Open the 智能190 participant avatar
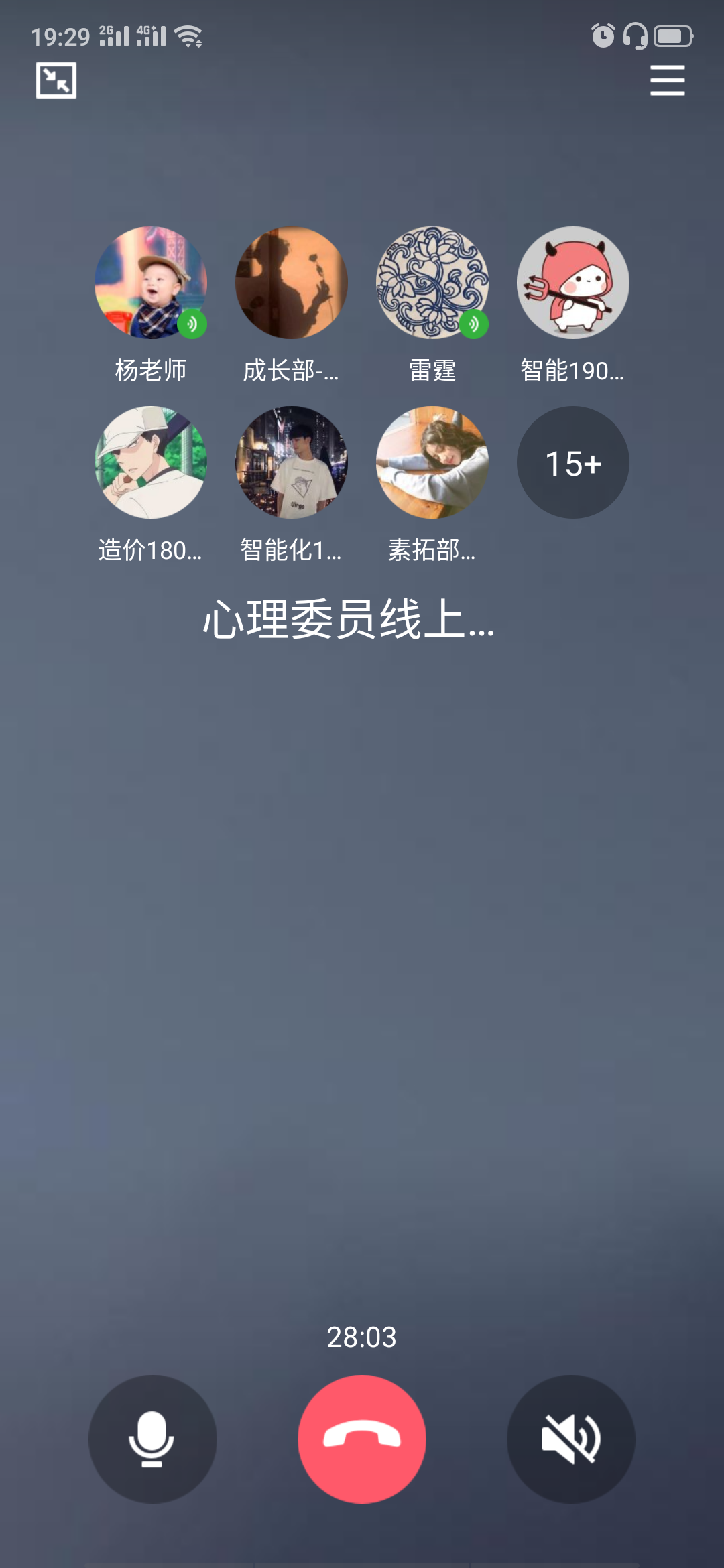This screenshot has height=1568, width=724. [572, 283]
